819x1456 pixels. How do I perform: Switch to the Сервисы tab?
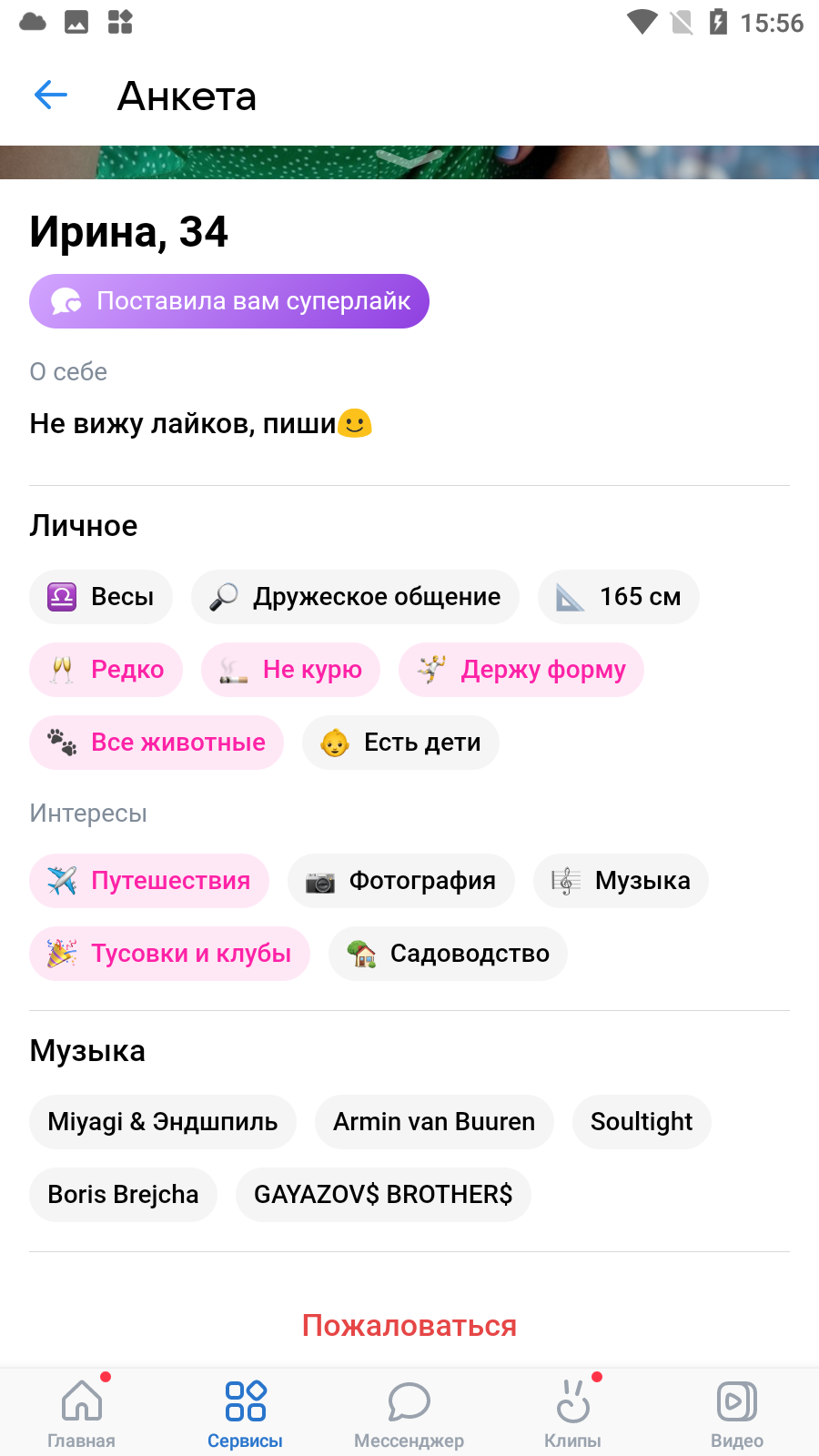[x=246, y=1413]
